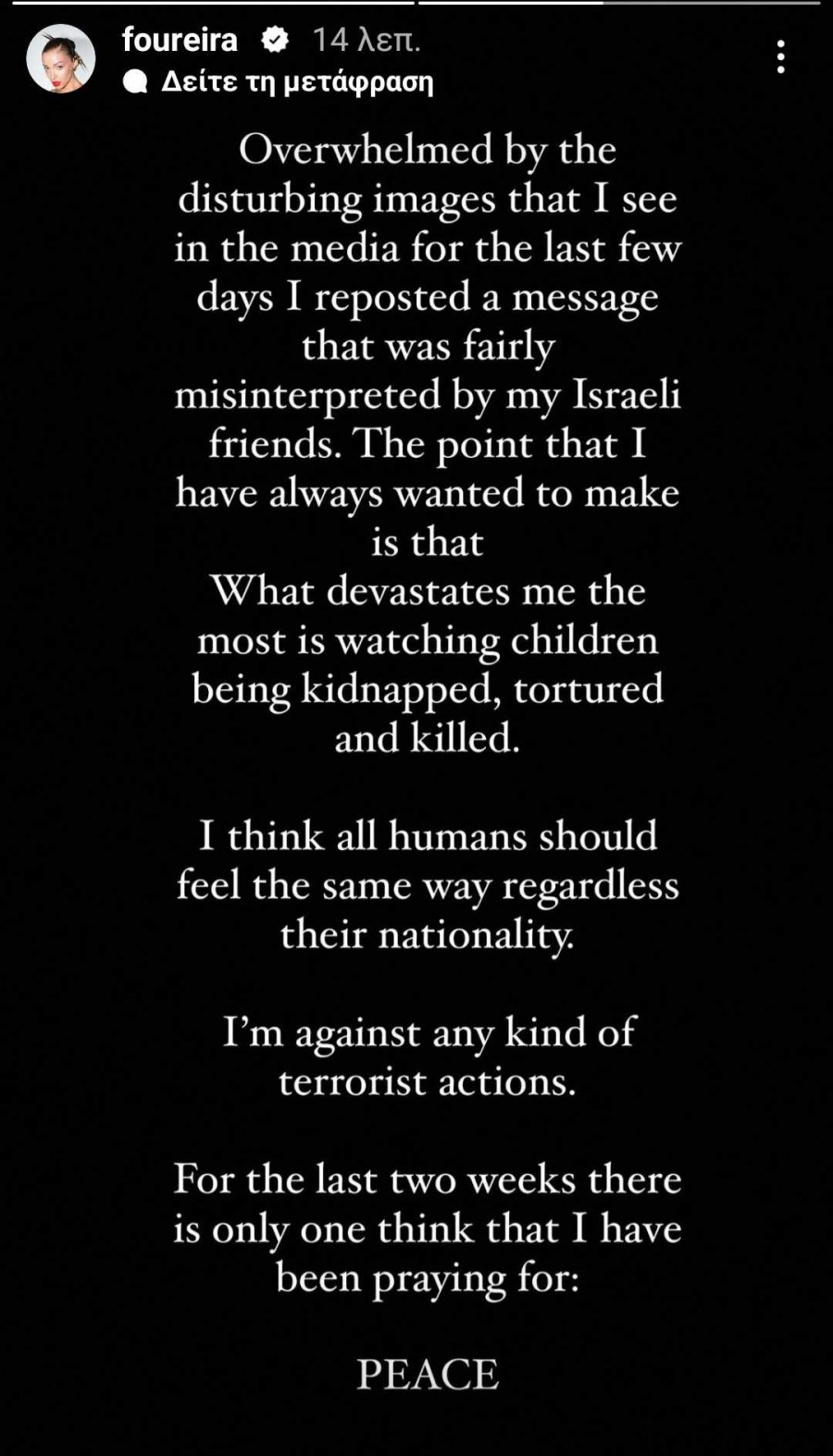
Task: Open the three-dot story options menu
Action: (781, 57)
